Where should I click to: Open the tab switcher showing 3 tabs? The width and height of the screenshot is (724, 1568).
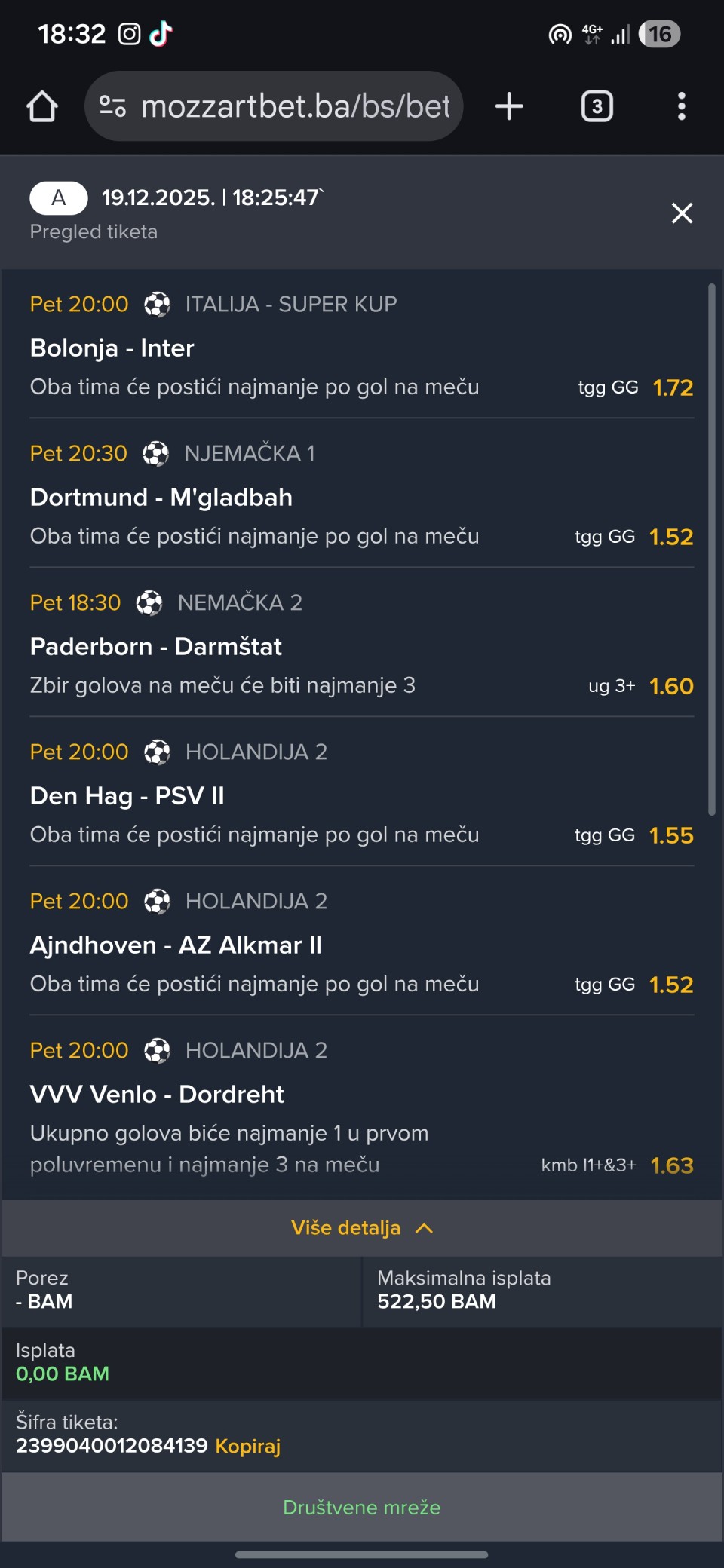[597, 106]
